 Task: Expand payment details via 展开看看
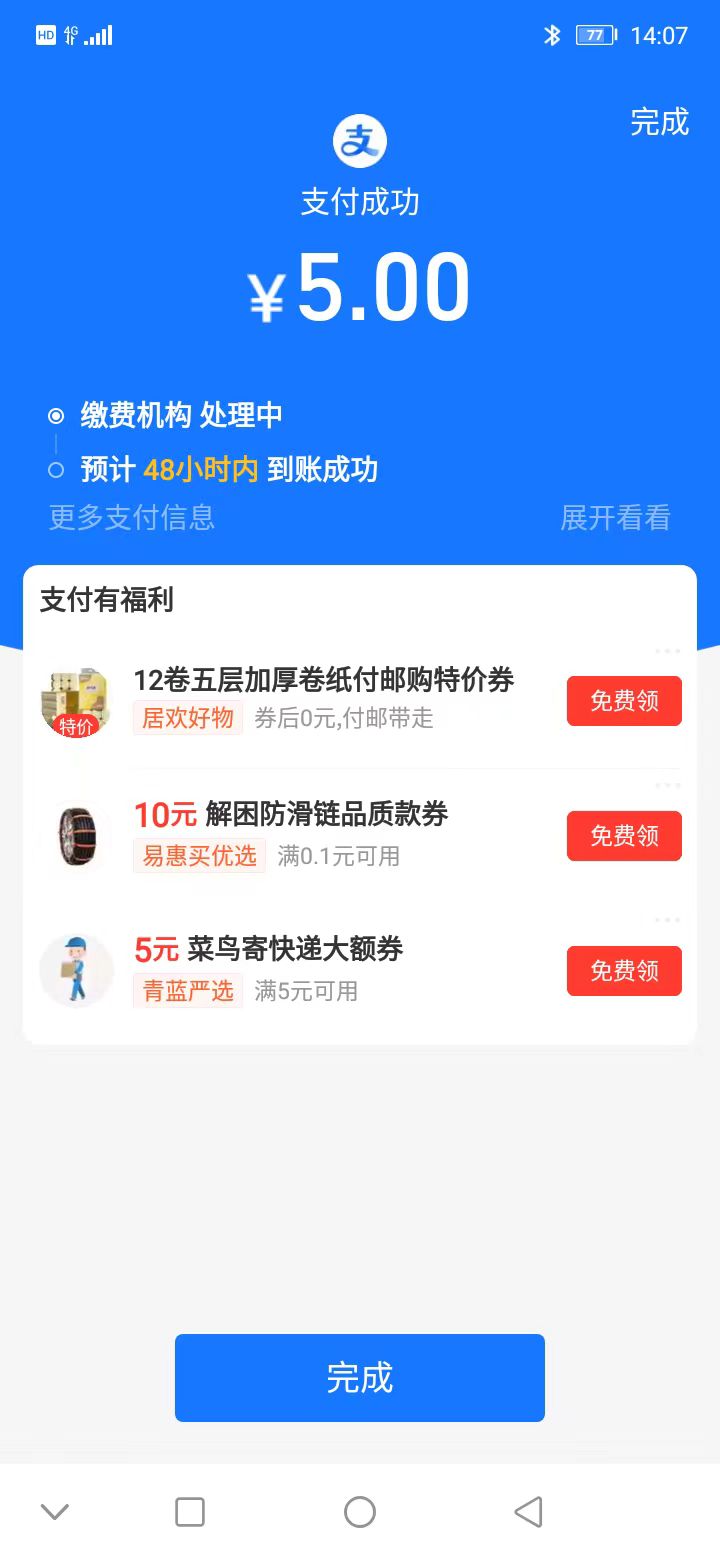pyautogui.click(x=614, y=517)
